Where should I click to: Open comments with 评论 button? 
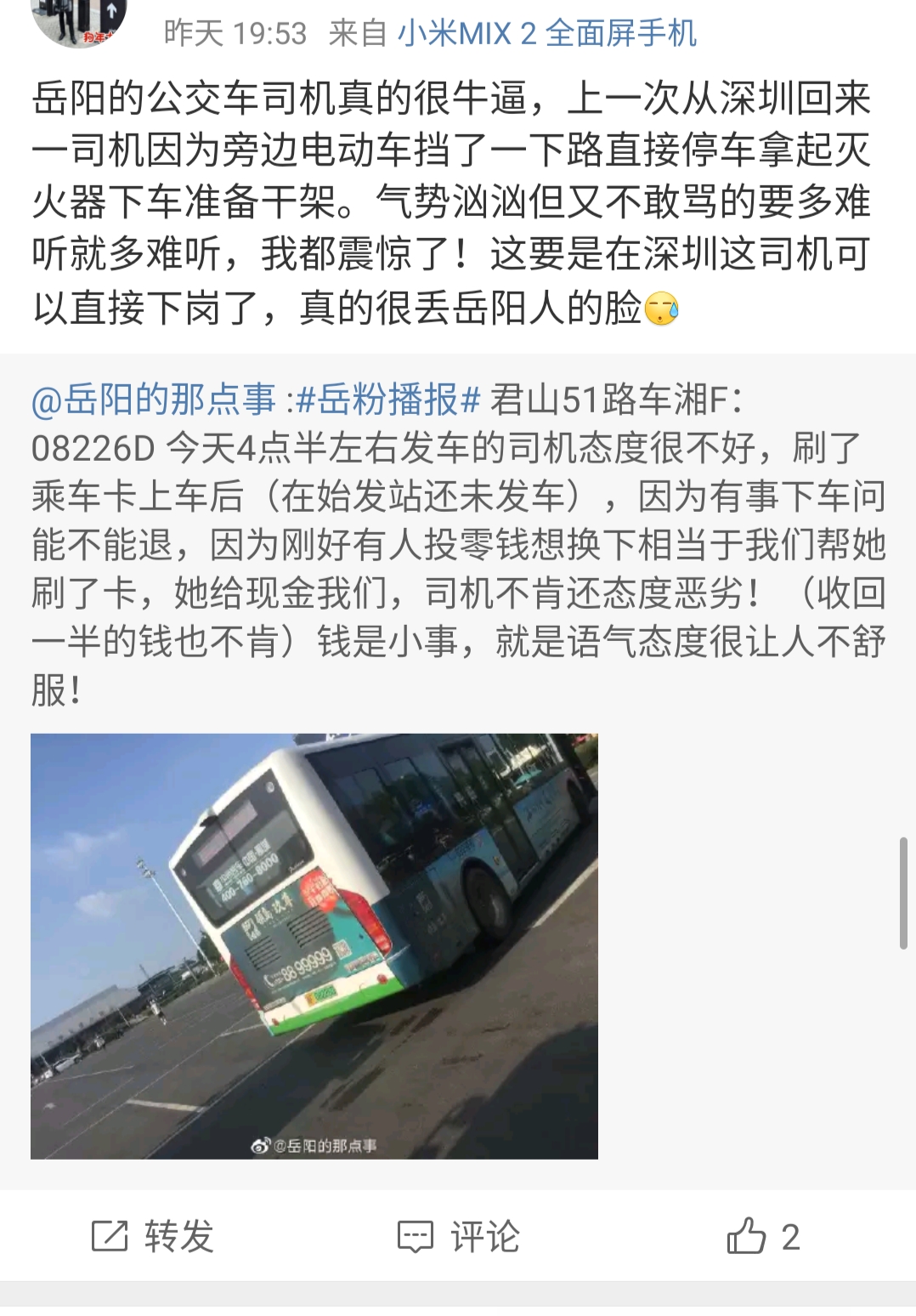(459, 1236)
